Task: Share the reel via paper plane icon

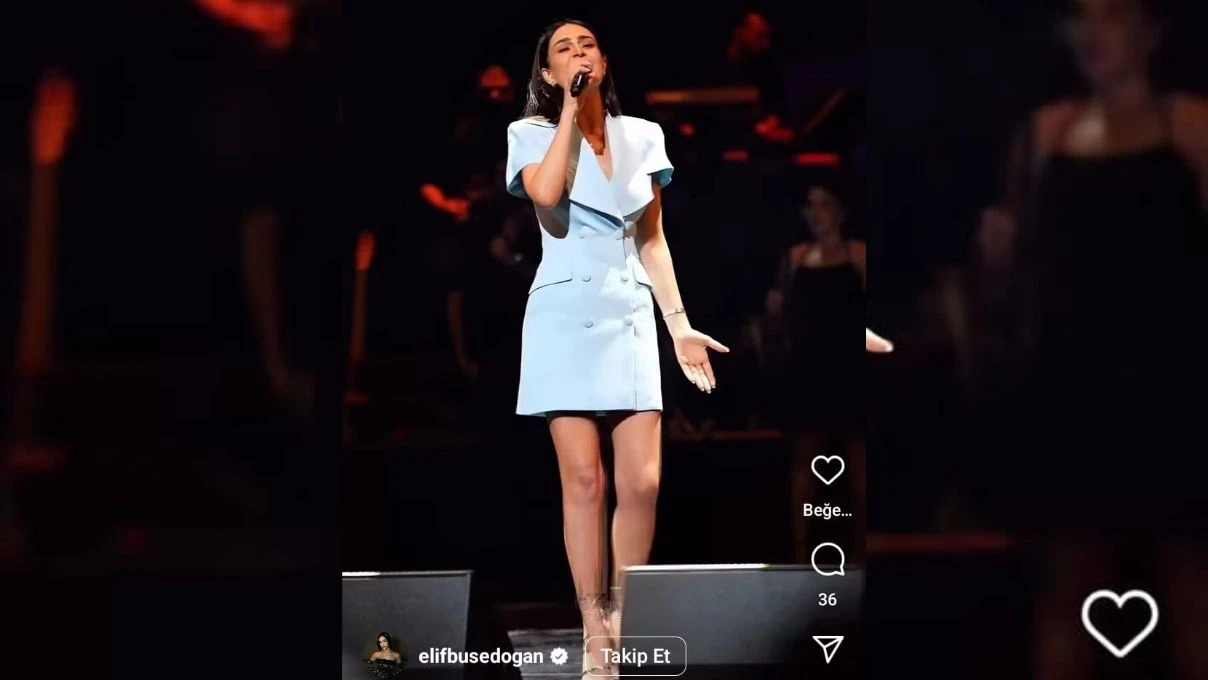Action: 827,648
